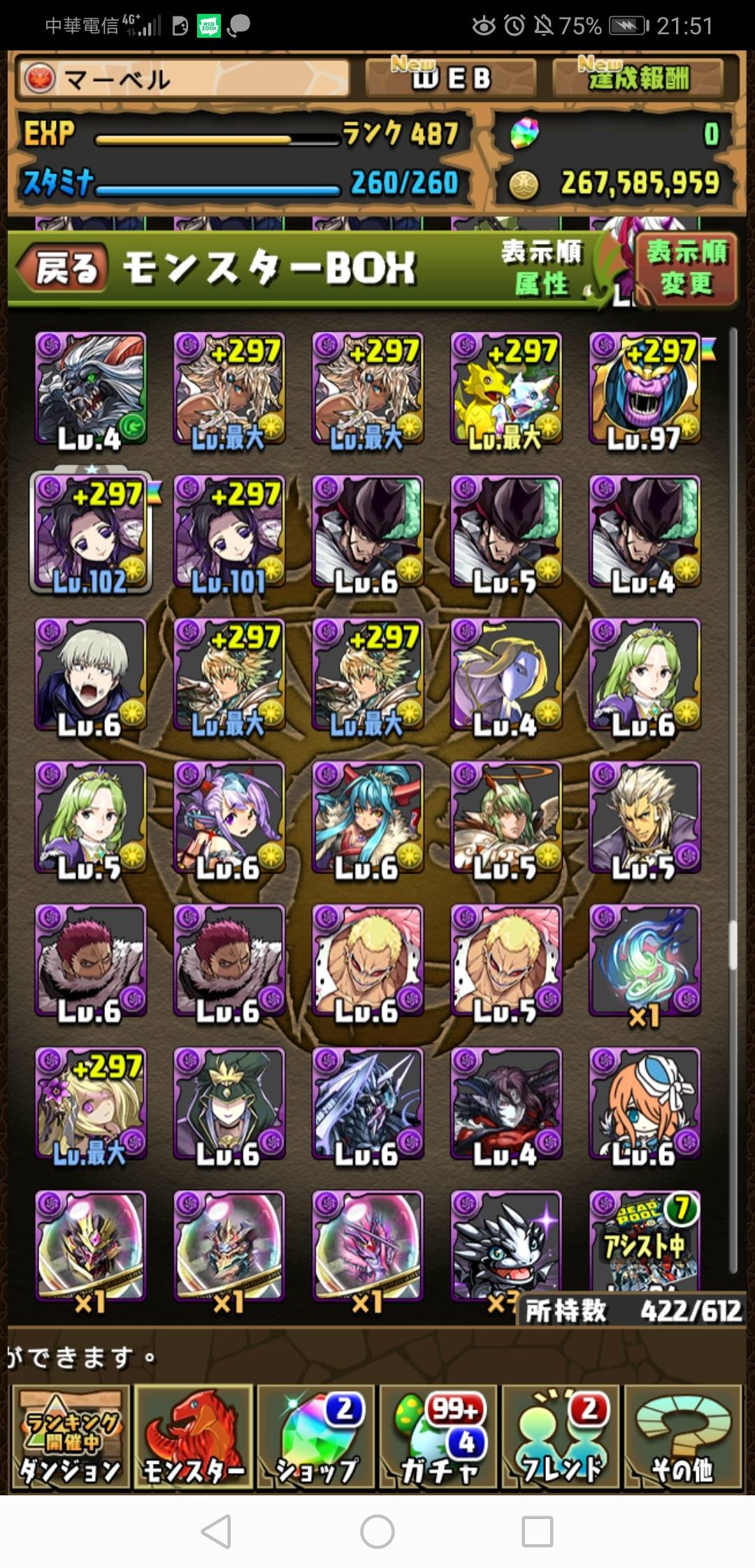Screen dimensions: 755x1568
Task: Go to Android home screen
Action: [x=377, y=1532]
